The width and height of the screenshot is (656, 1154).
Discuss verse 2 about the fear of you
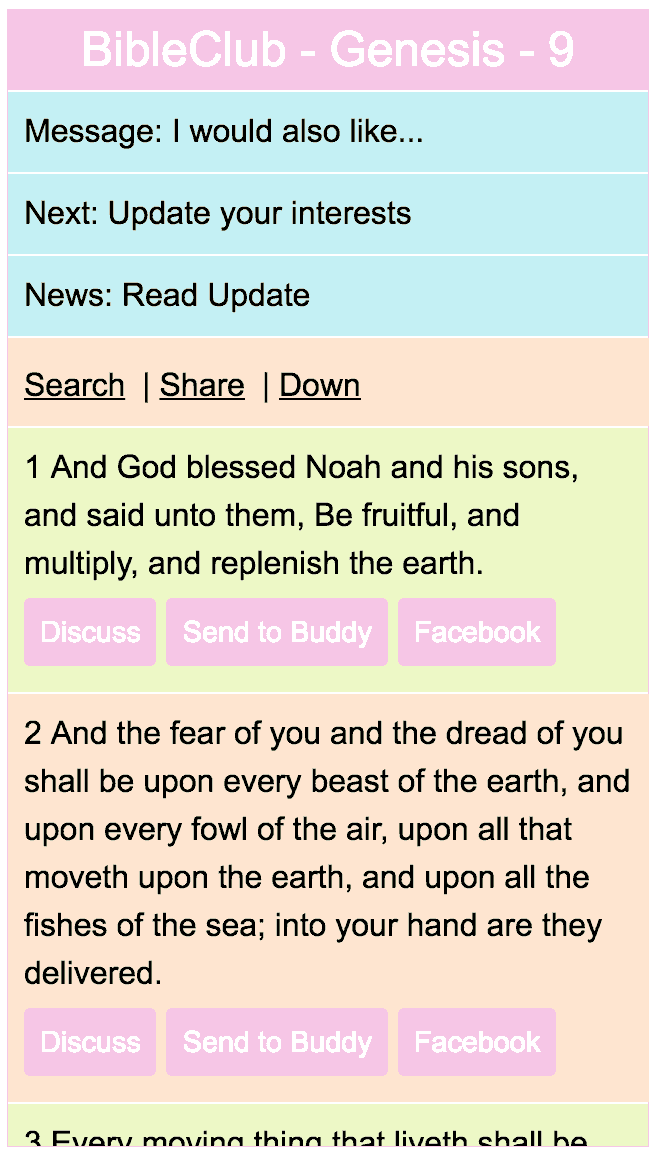point(90,1042)
